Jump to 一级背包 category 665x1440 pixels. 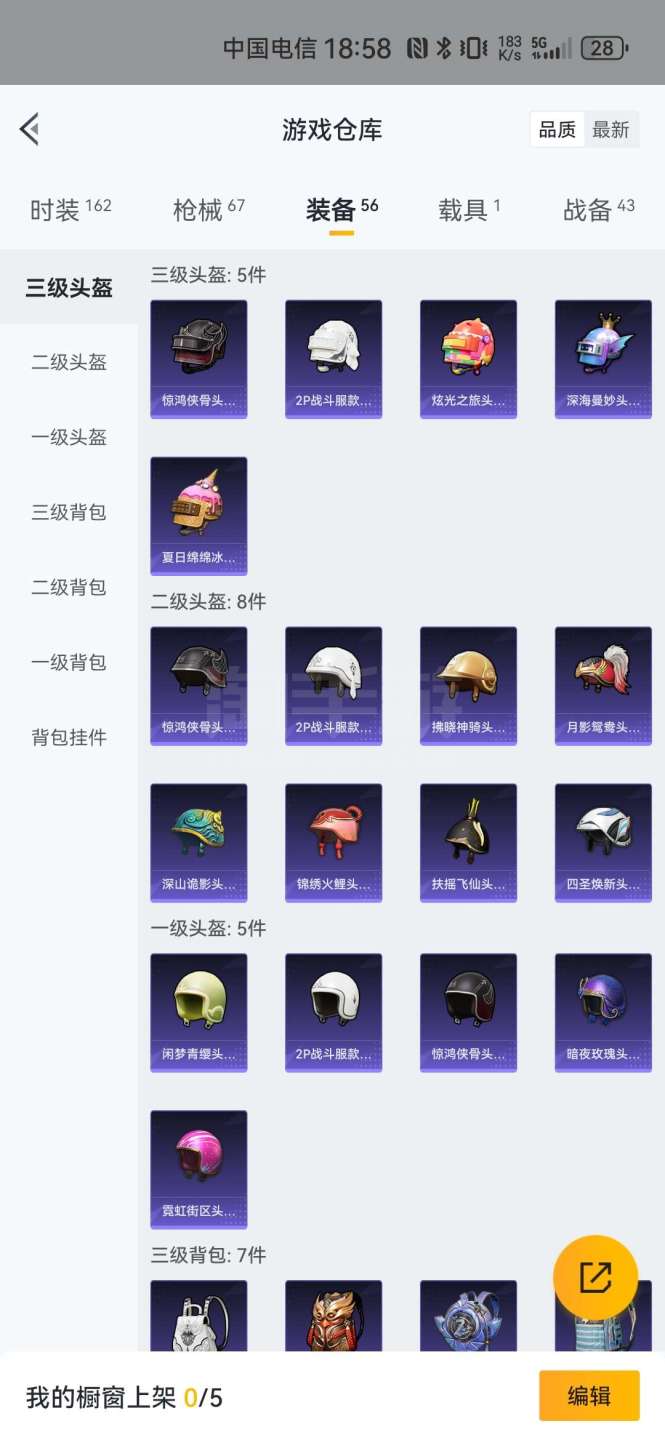click(69, 662)
